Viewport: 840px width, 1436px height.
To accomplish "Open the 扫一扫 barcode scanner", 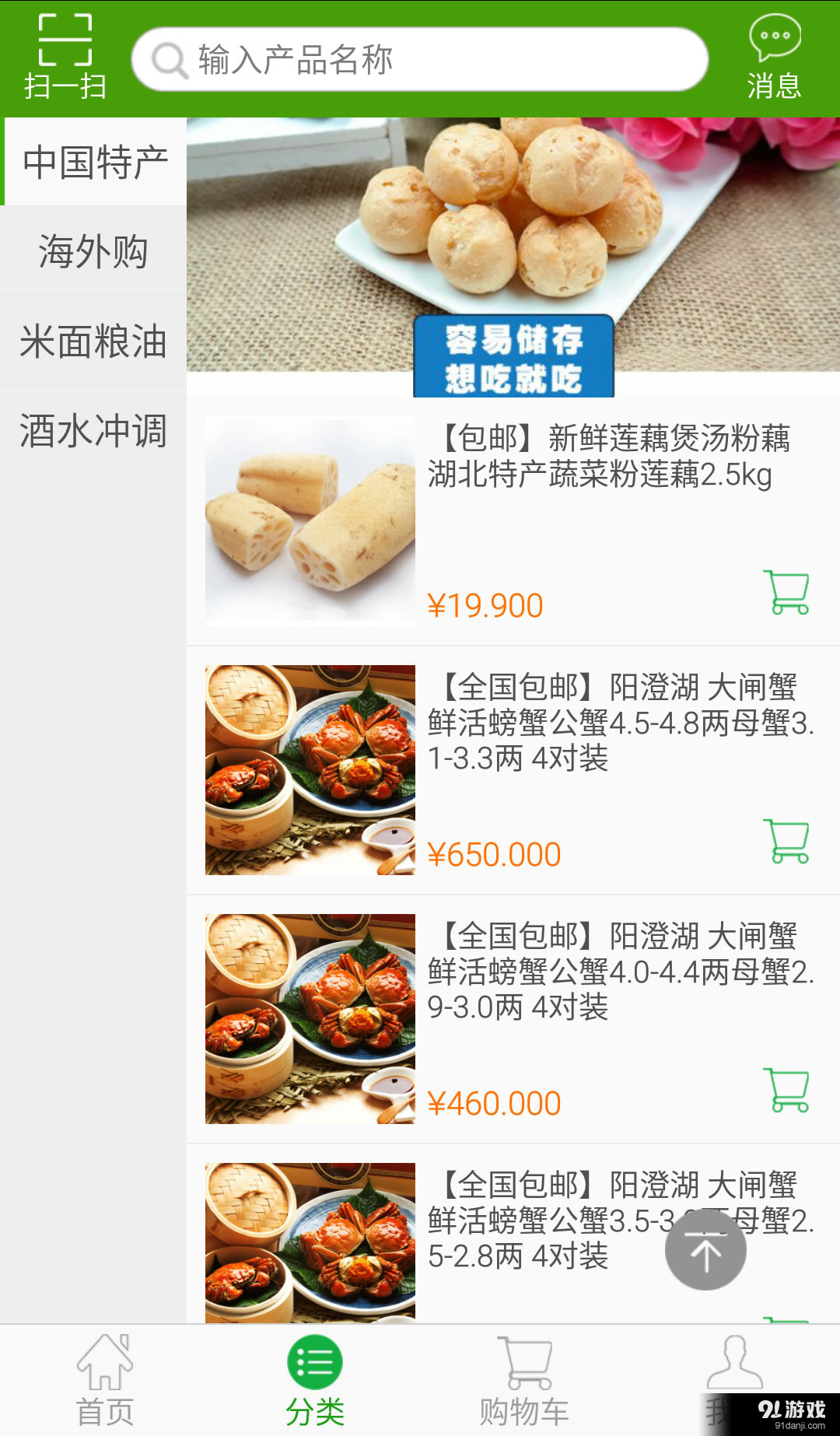I will click(x=65, y=54).
